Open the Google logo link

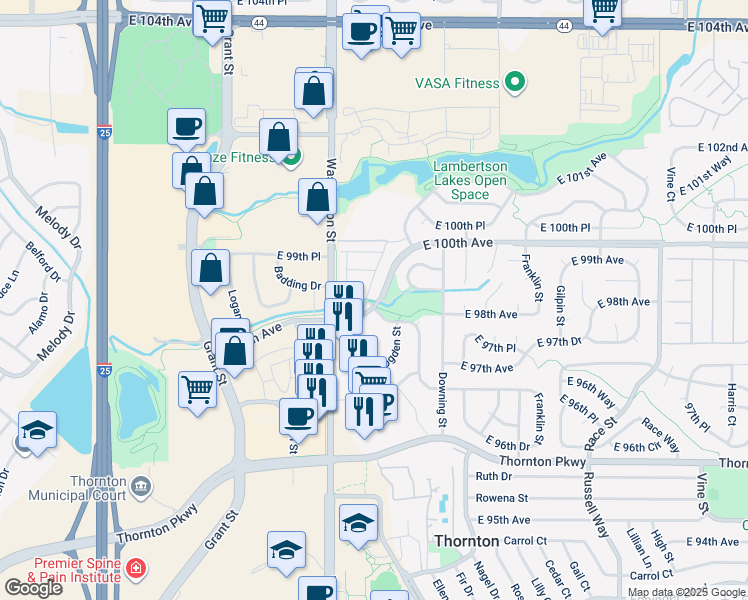coord(32,587)
